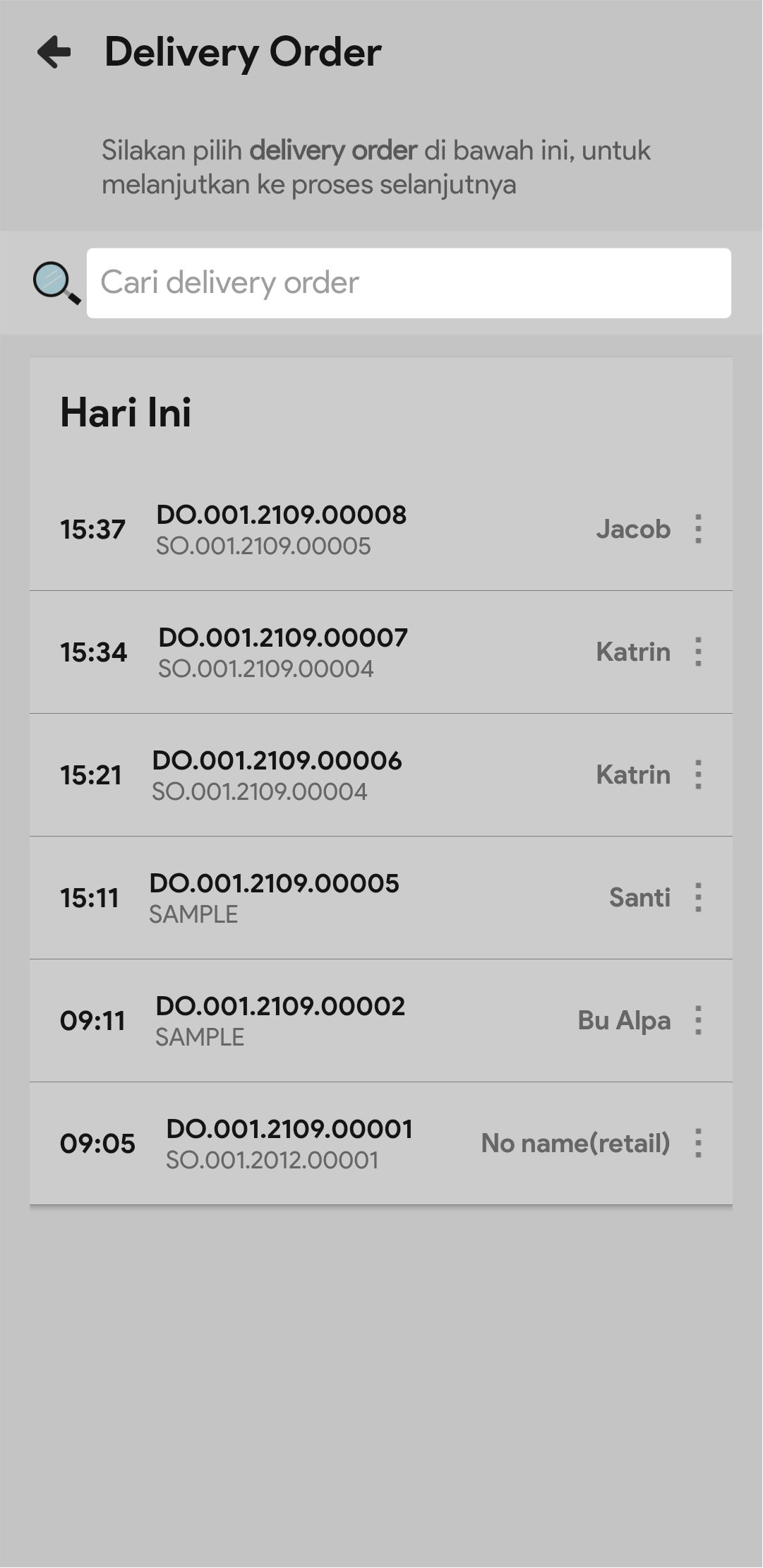This screenshot has height=1568, width=763.
Task: Open Bu Alpa's delivery order DO.001.2109.00002
Action: point(280,1021)
